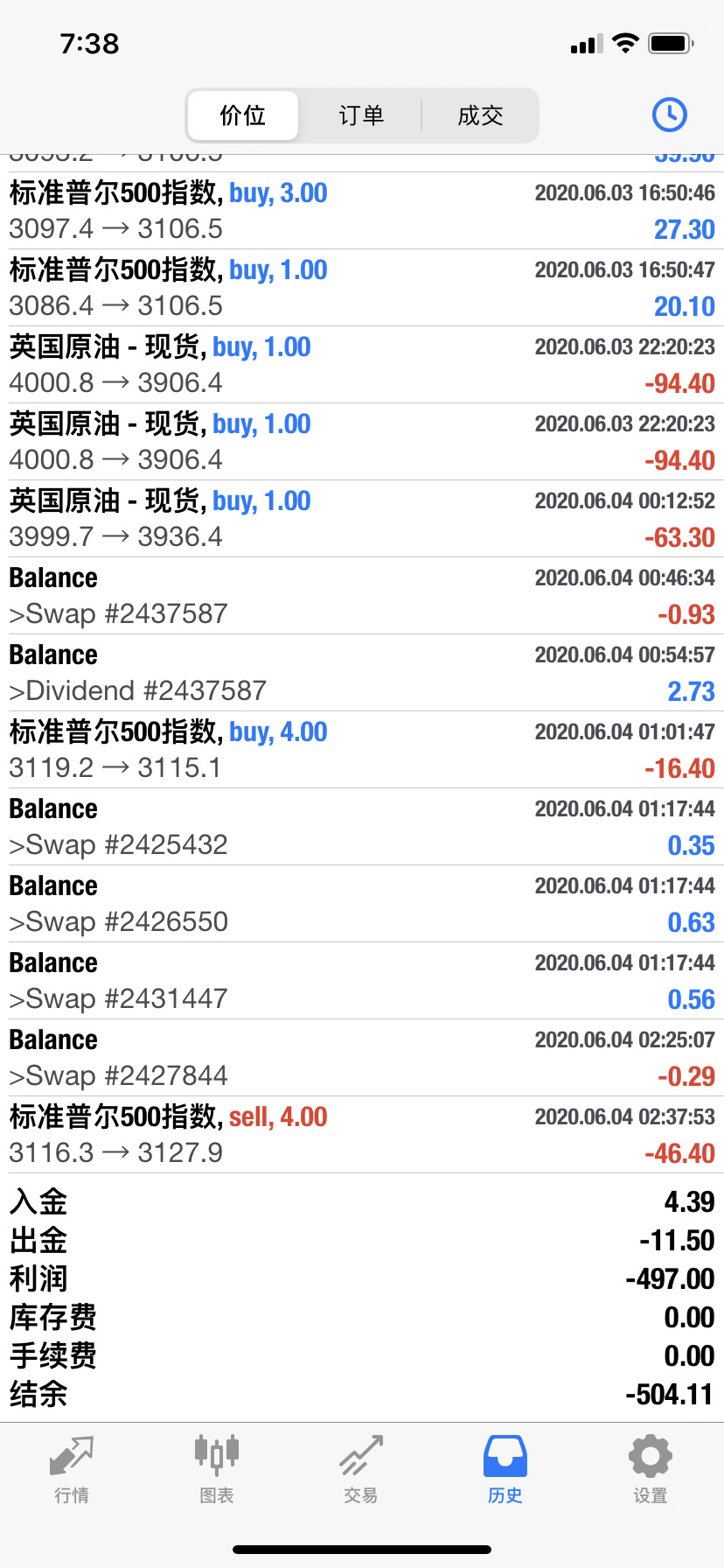Open the history period clock icon

point(670,115)
